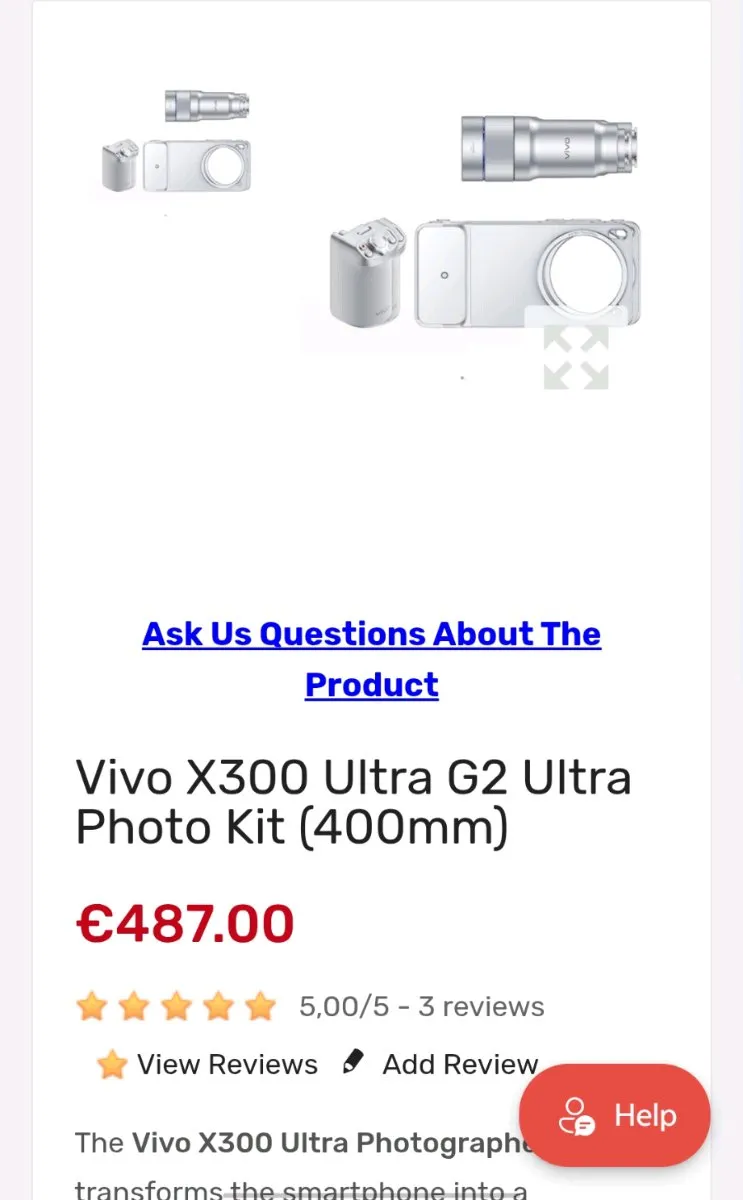Viewport: 743px width, 1200px height.
Task: Select the small product thumbnail image
Action: click(x=176, y=141)
